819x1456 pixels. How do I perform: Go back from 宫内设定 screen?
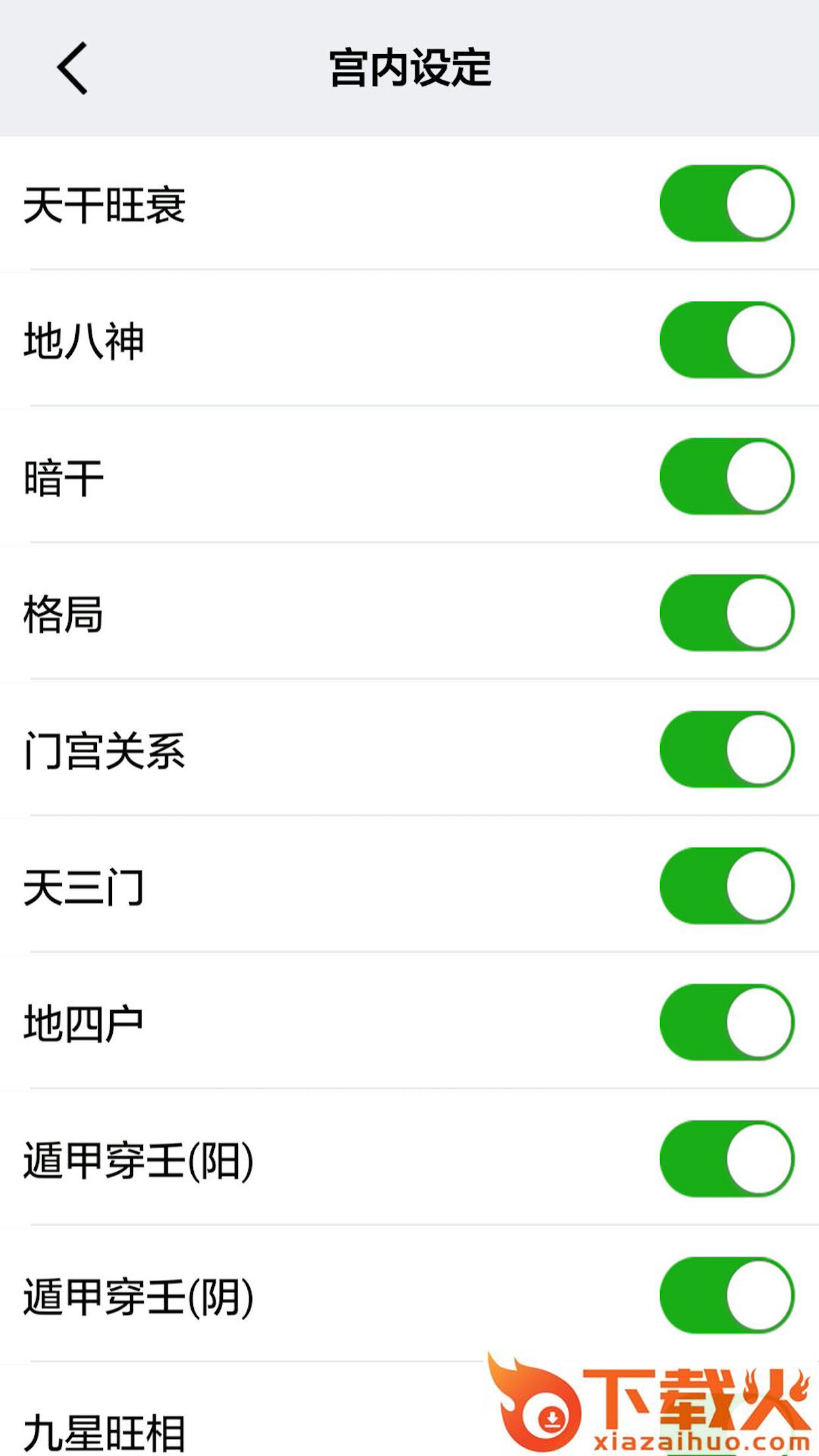pos(73,68)
